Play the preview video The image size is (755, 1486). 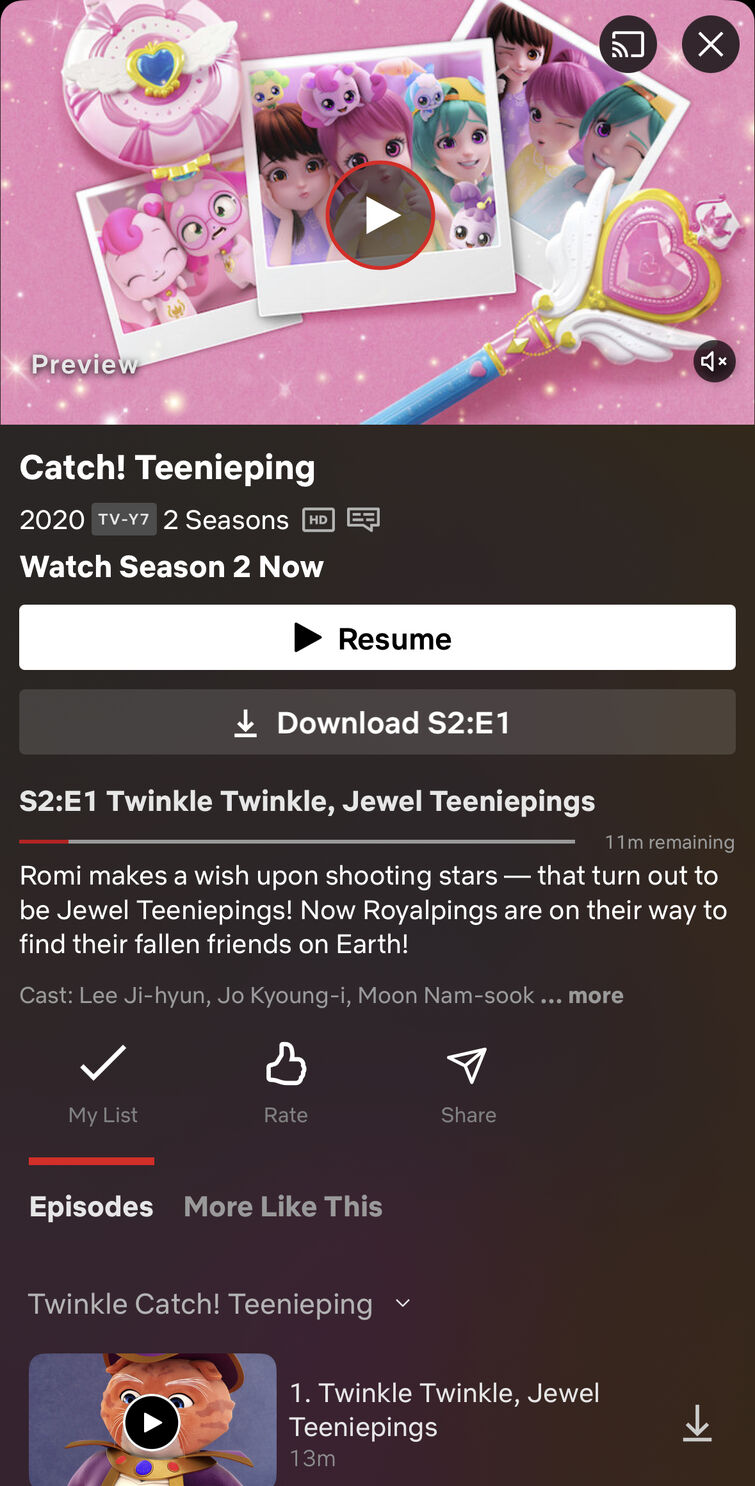[x=380, y=214]
